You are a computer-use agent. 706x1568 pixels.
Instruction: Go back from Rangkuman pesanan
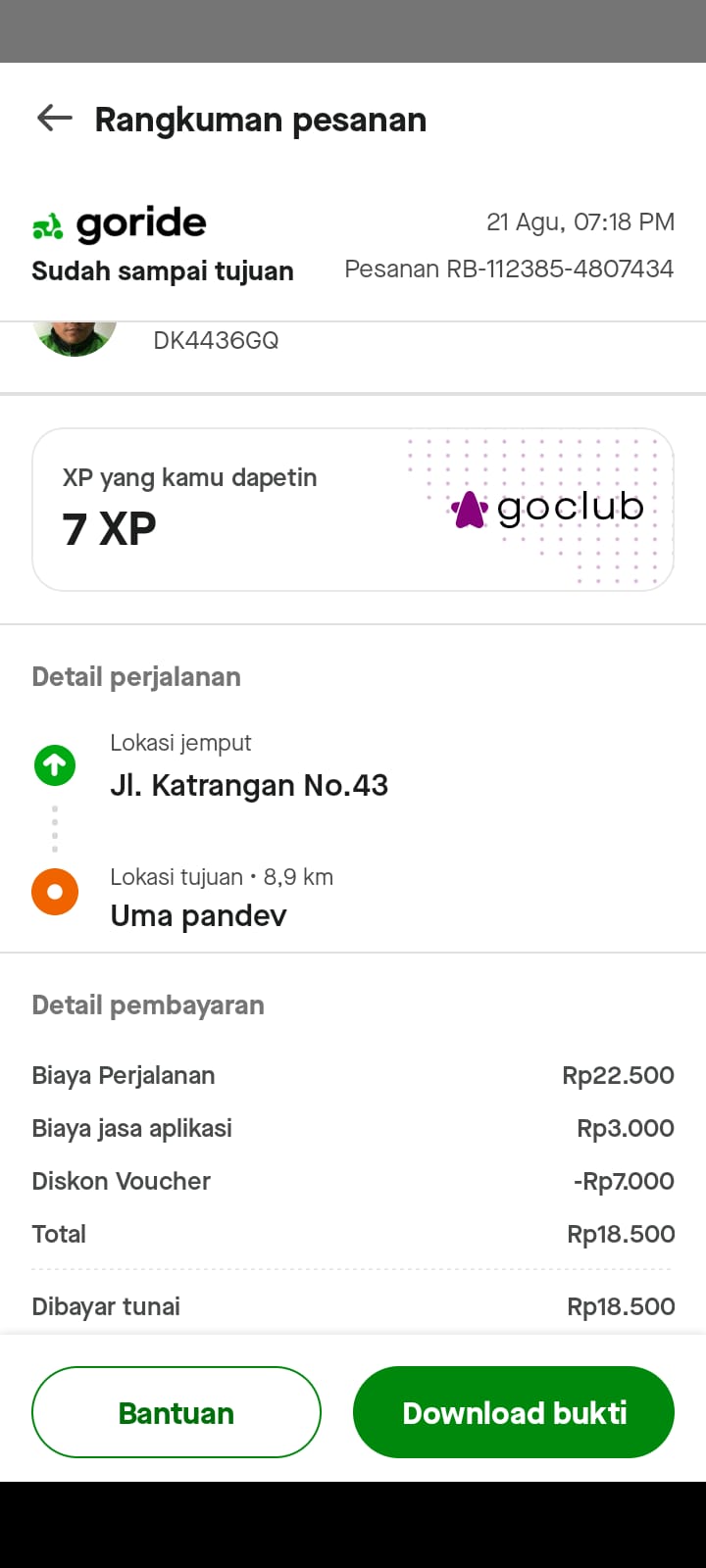point(55,119)
